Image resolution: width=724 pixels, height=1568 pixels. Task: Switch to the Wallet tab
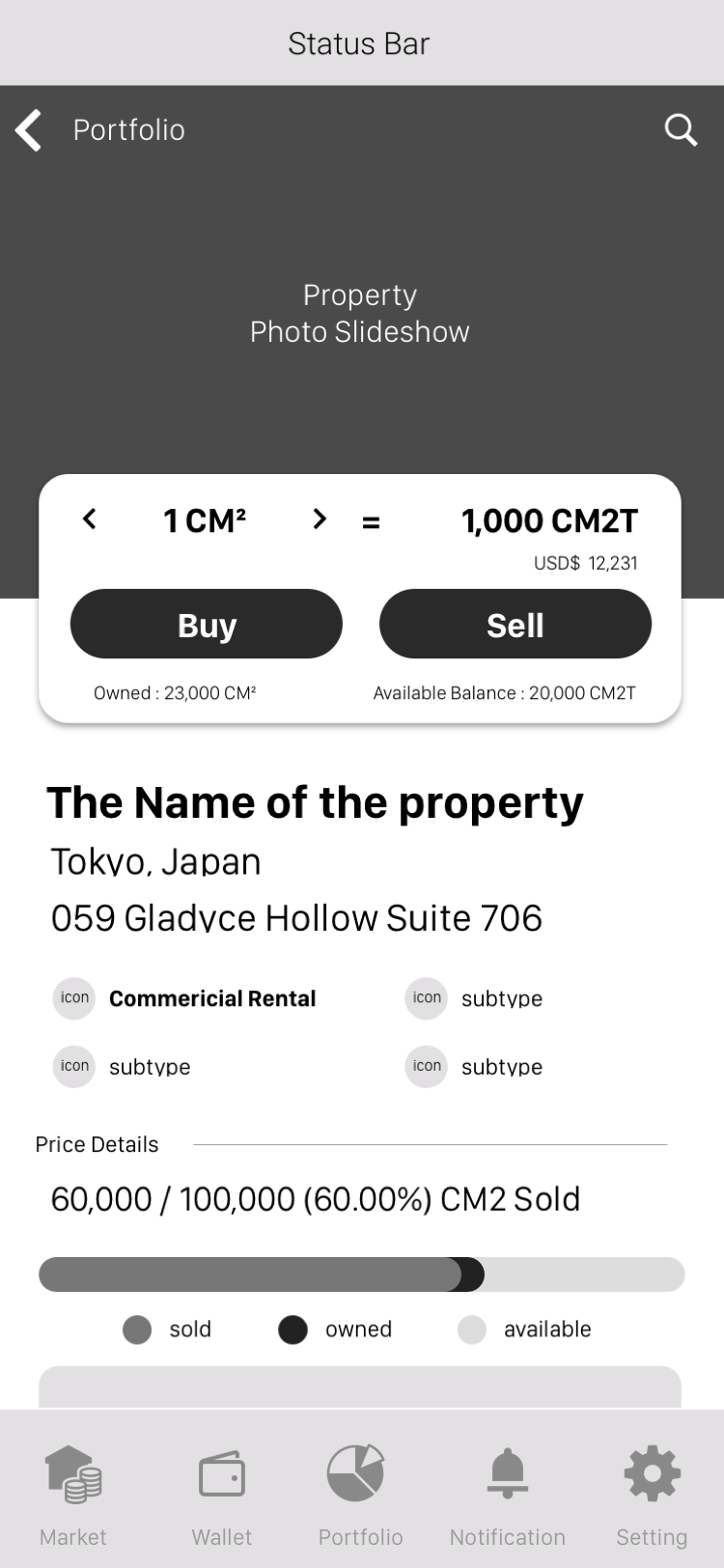click(x=222, y=1496)
